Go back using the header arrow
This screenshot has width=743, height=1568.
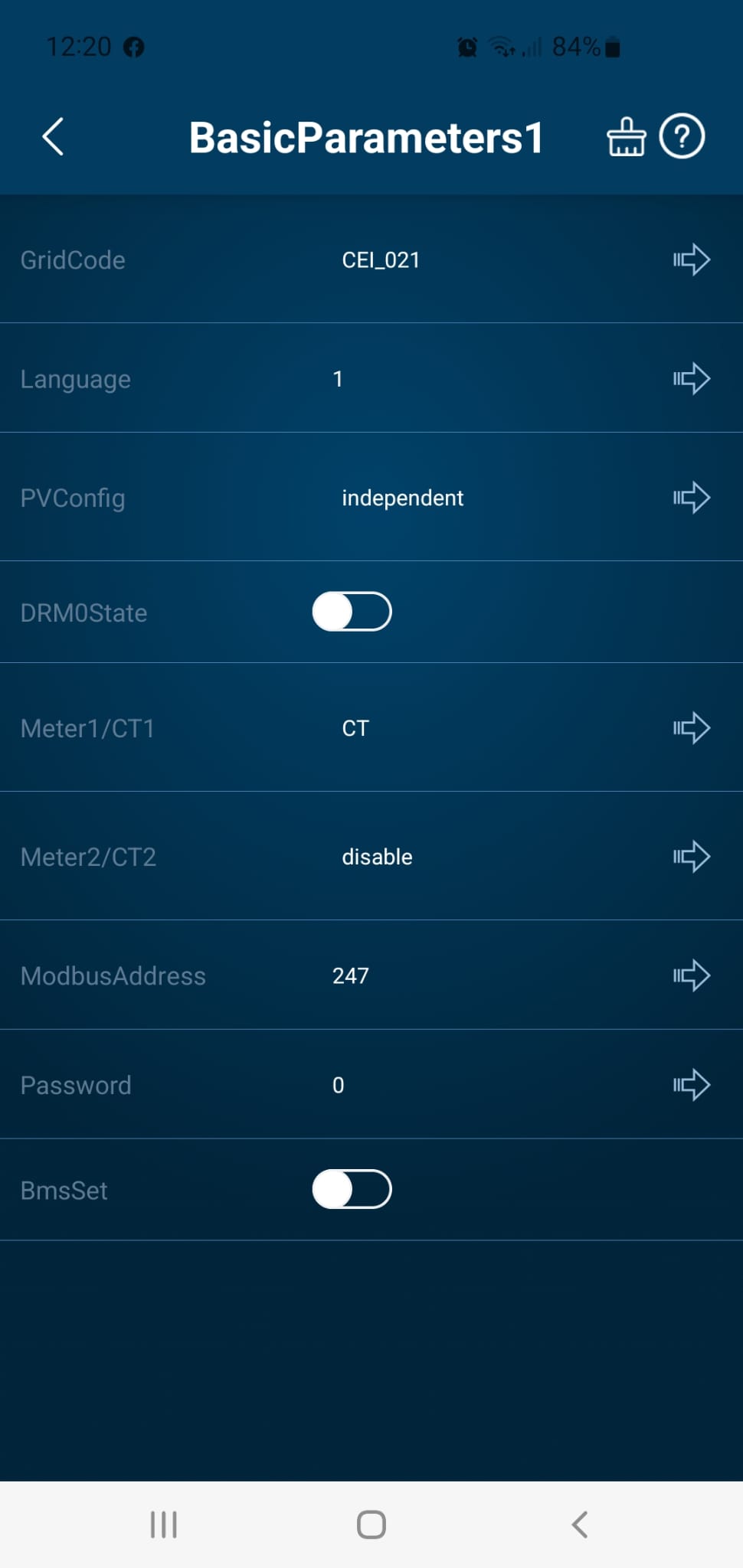pos(53,137)
